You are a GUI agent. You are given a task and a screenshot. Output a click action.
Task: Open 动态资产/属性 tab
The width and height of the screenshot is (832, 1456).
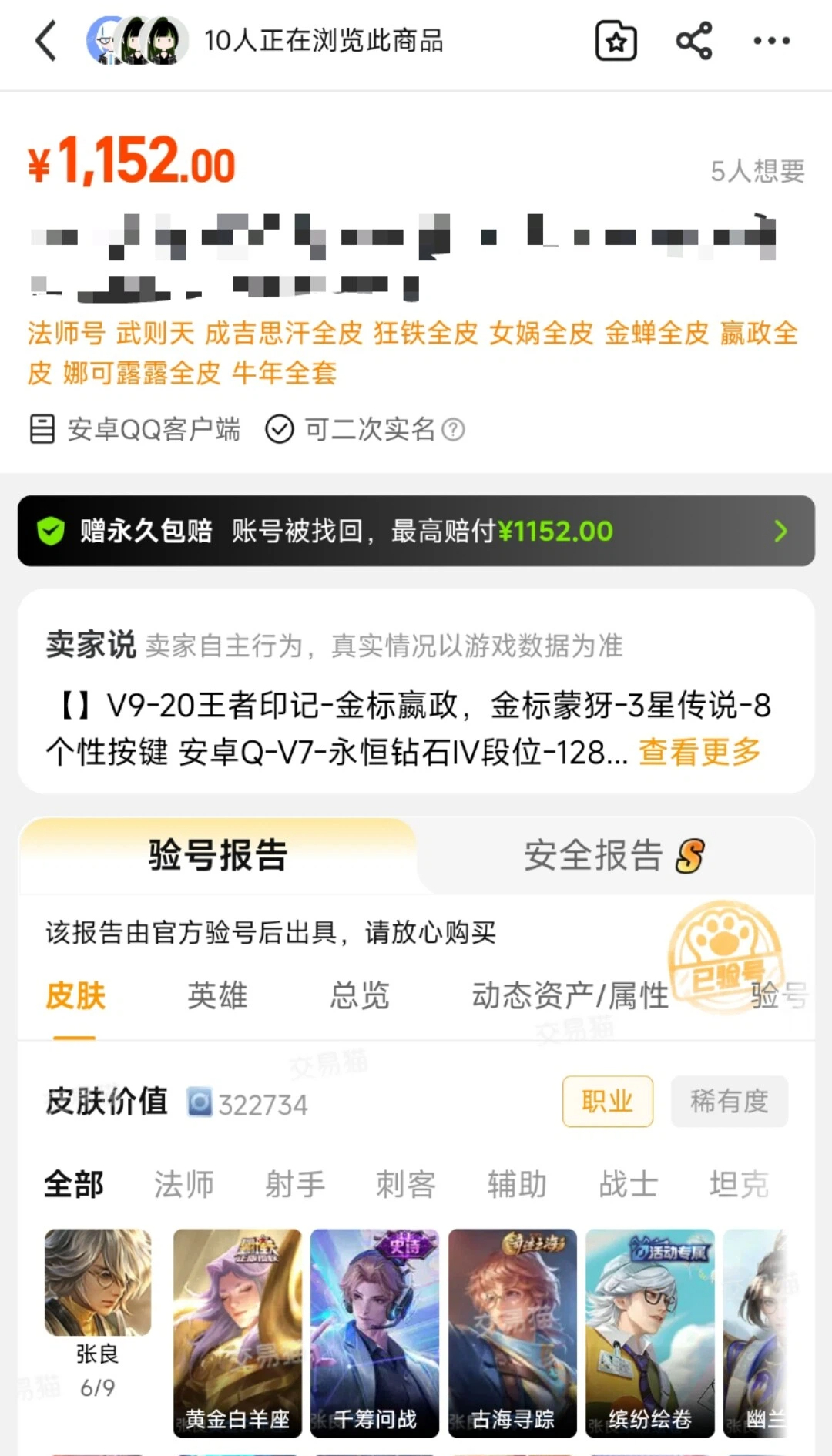tap(570, 995)
